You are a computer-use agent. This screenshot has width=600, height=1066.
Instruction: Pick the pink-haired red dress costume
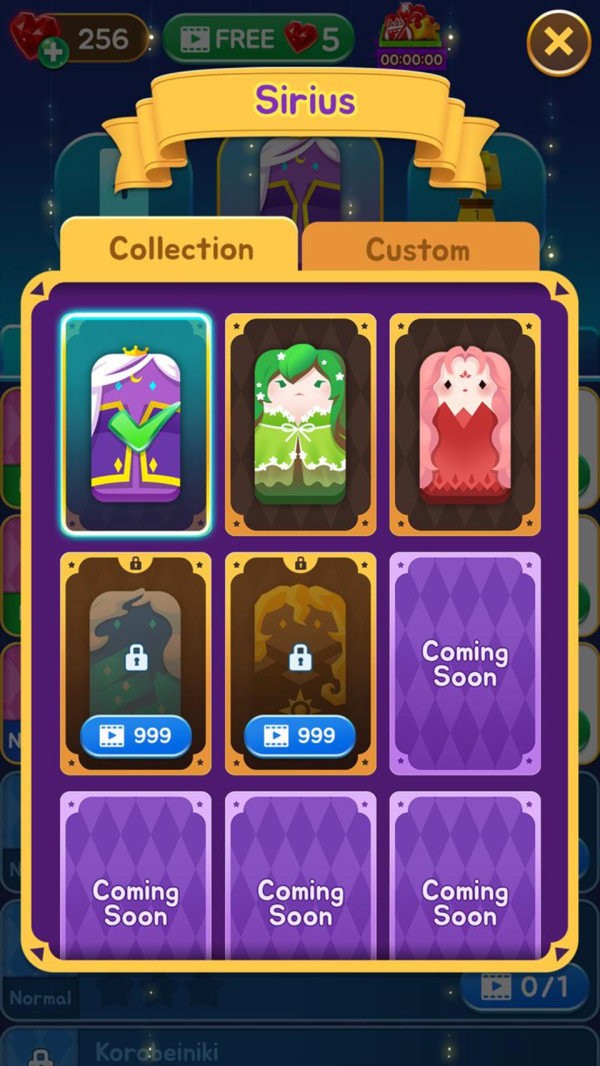464,424
